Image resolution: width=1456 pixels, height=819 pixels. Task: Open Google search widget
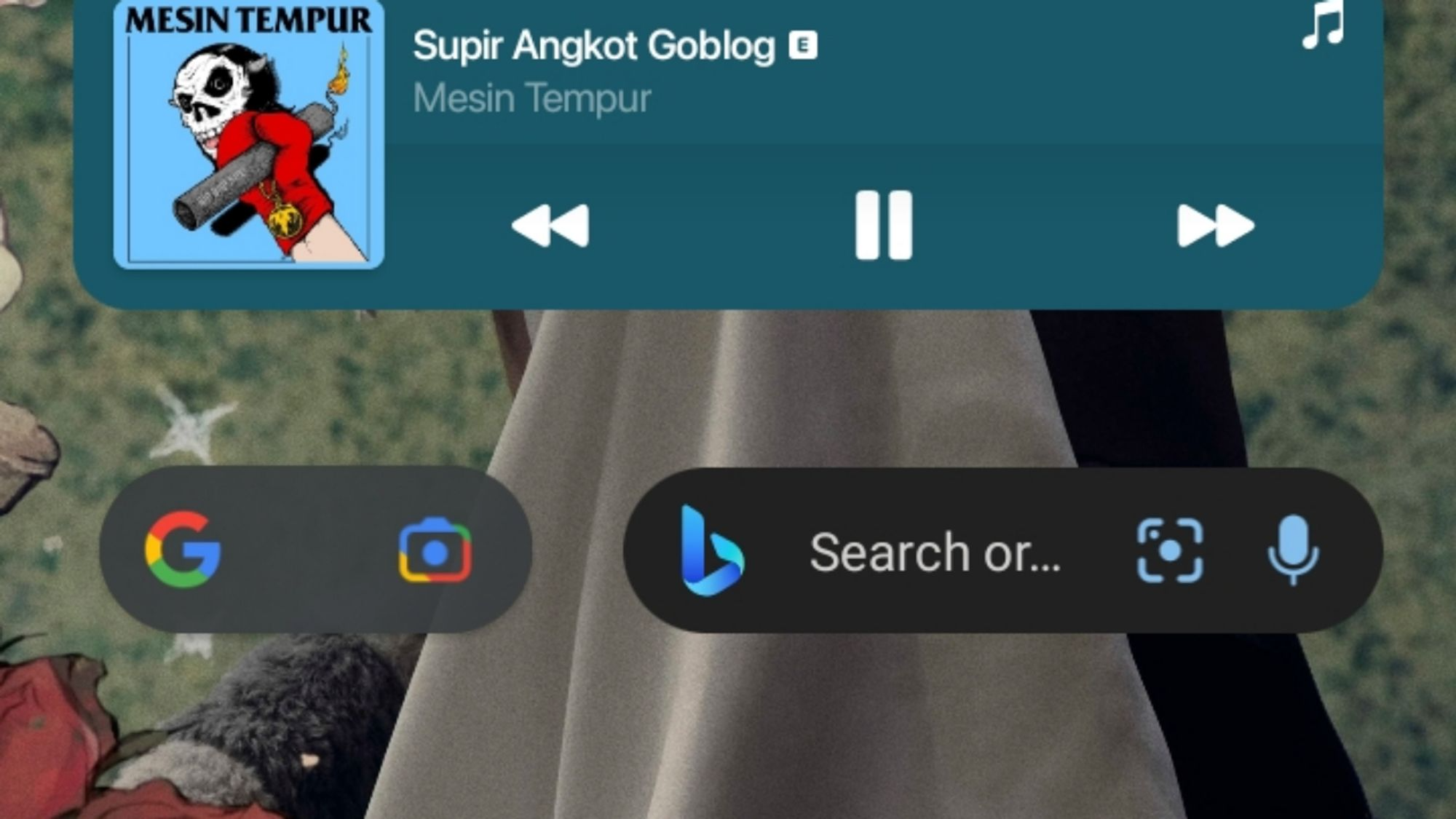(183, 550)
